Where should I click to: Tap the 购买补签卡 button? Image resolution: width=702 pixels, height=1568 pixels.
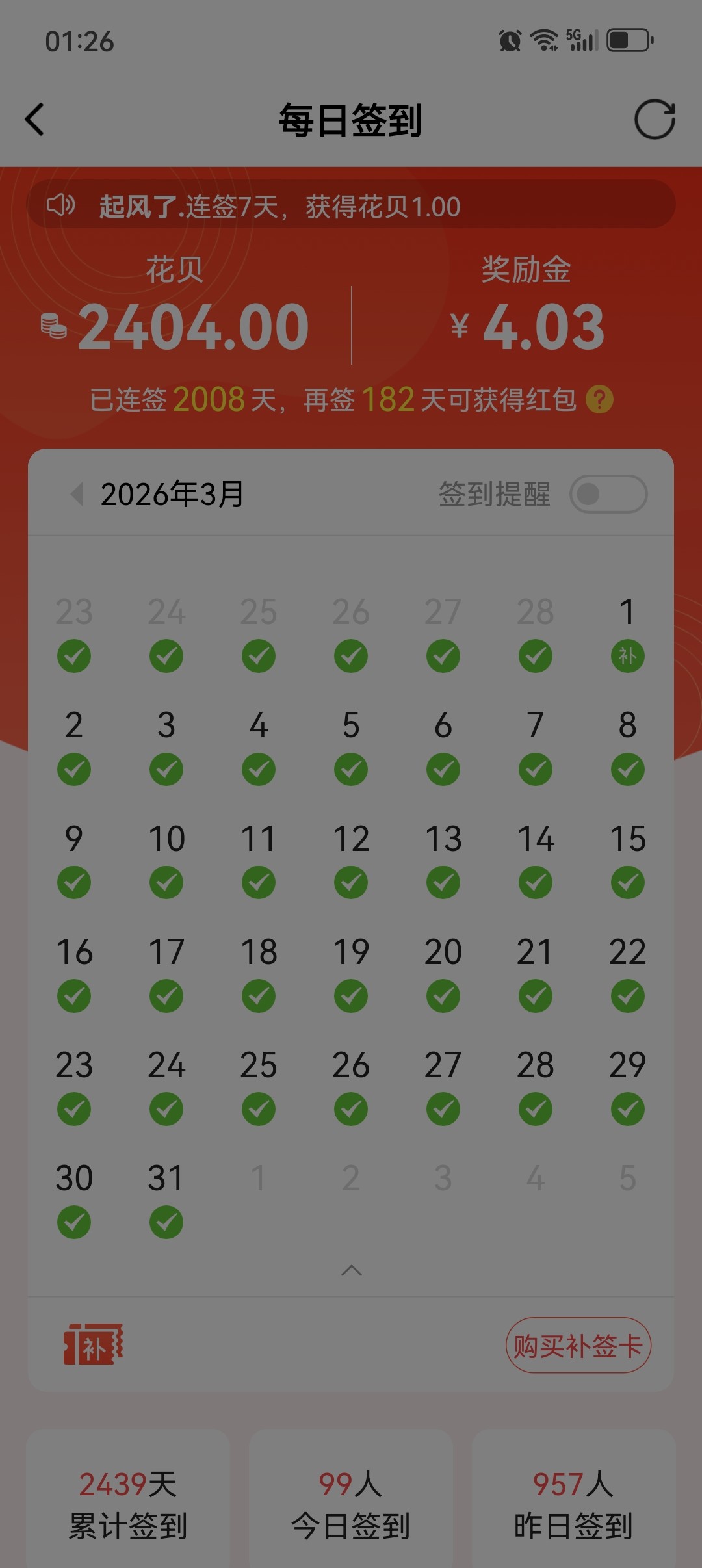pyautogui.click(x=578, y=1346)
